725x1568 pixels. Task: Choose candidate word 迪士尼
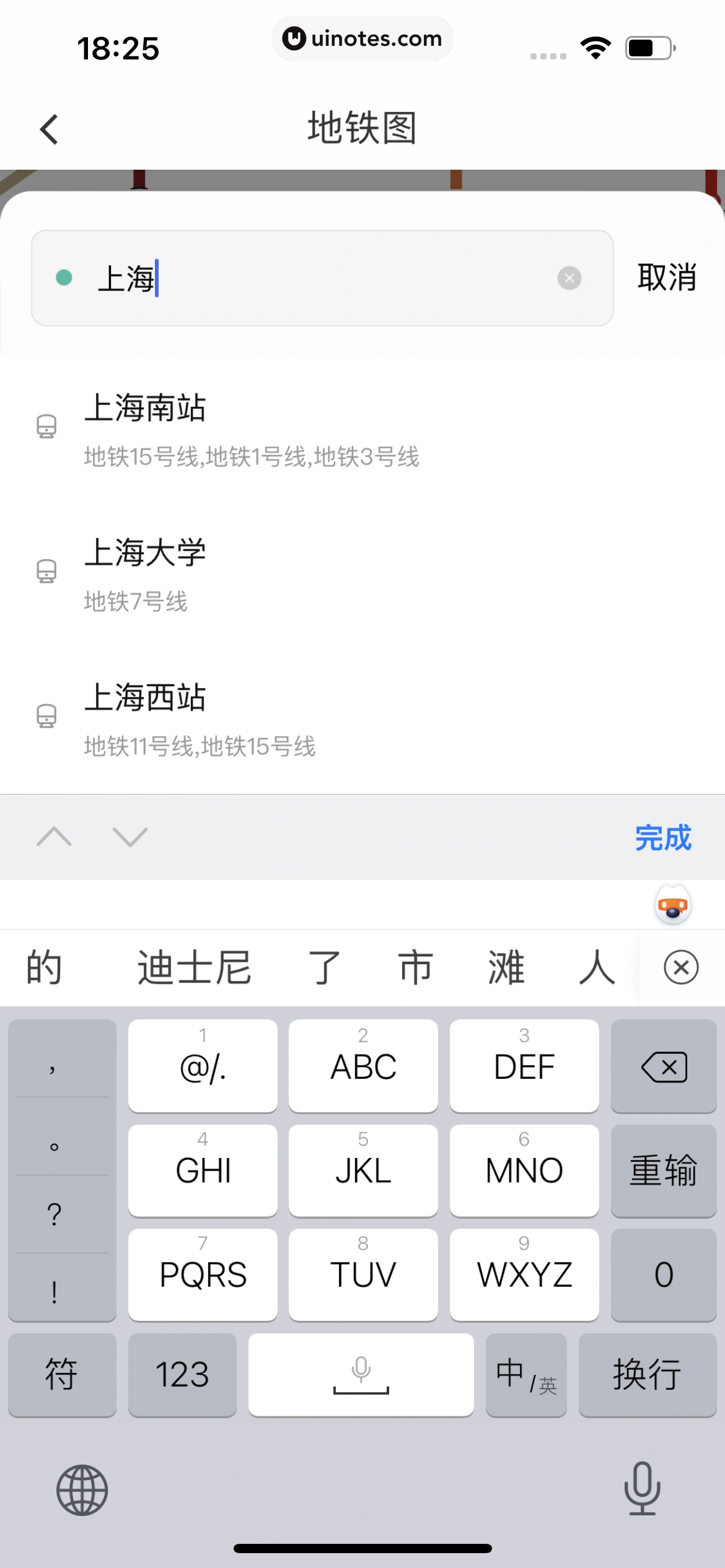[193, 967]
